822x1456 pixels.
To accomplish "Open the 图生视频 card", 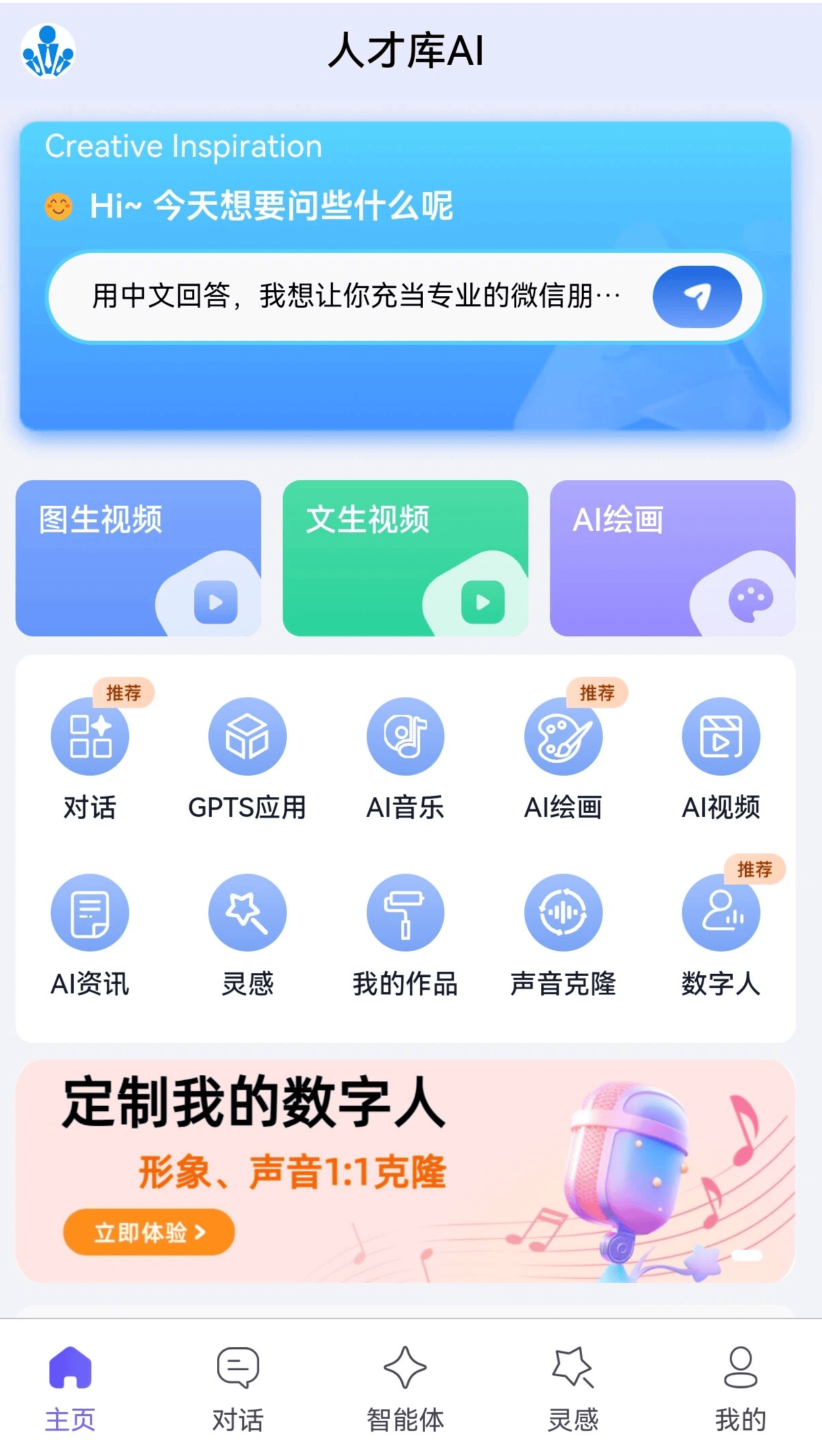I will 138,558.
